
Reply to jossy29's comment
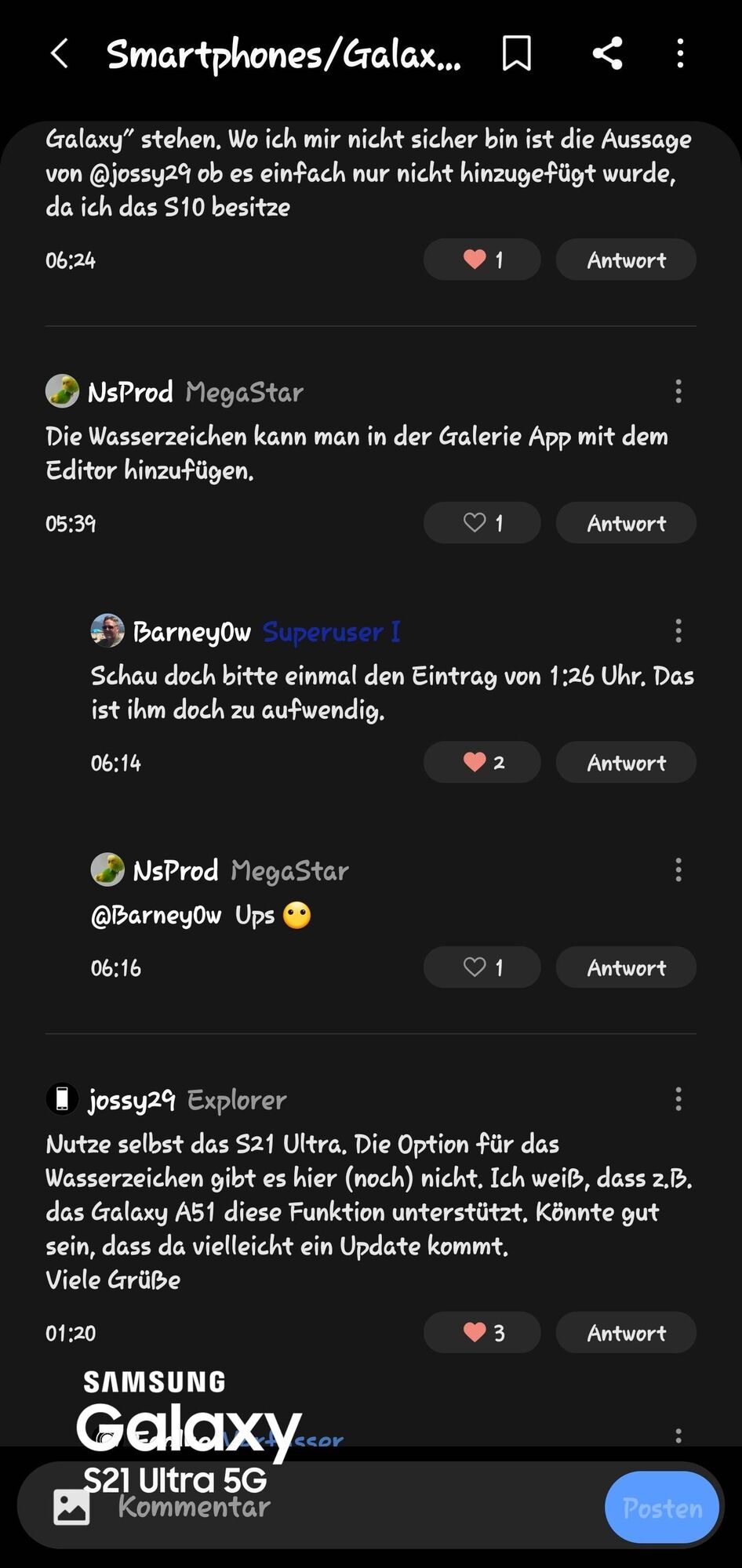[626, 1333]
